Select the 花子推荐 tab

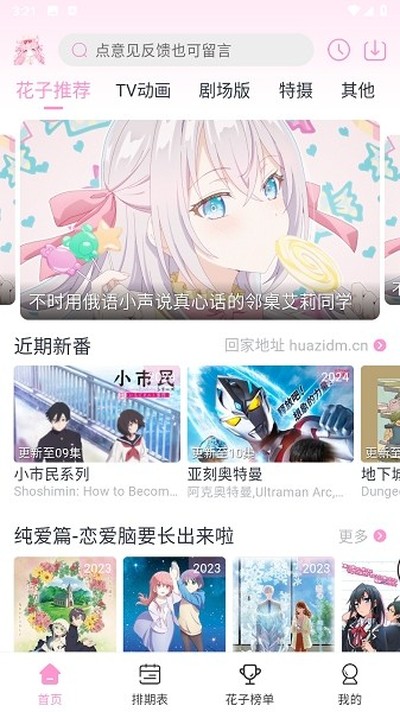(x=54, y=90)
